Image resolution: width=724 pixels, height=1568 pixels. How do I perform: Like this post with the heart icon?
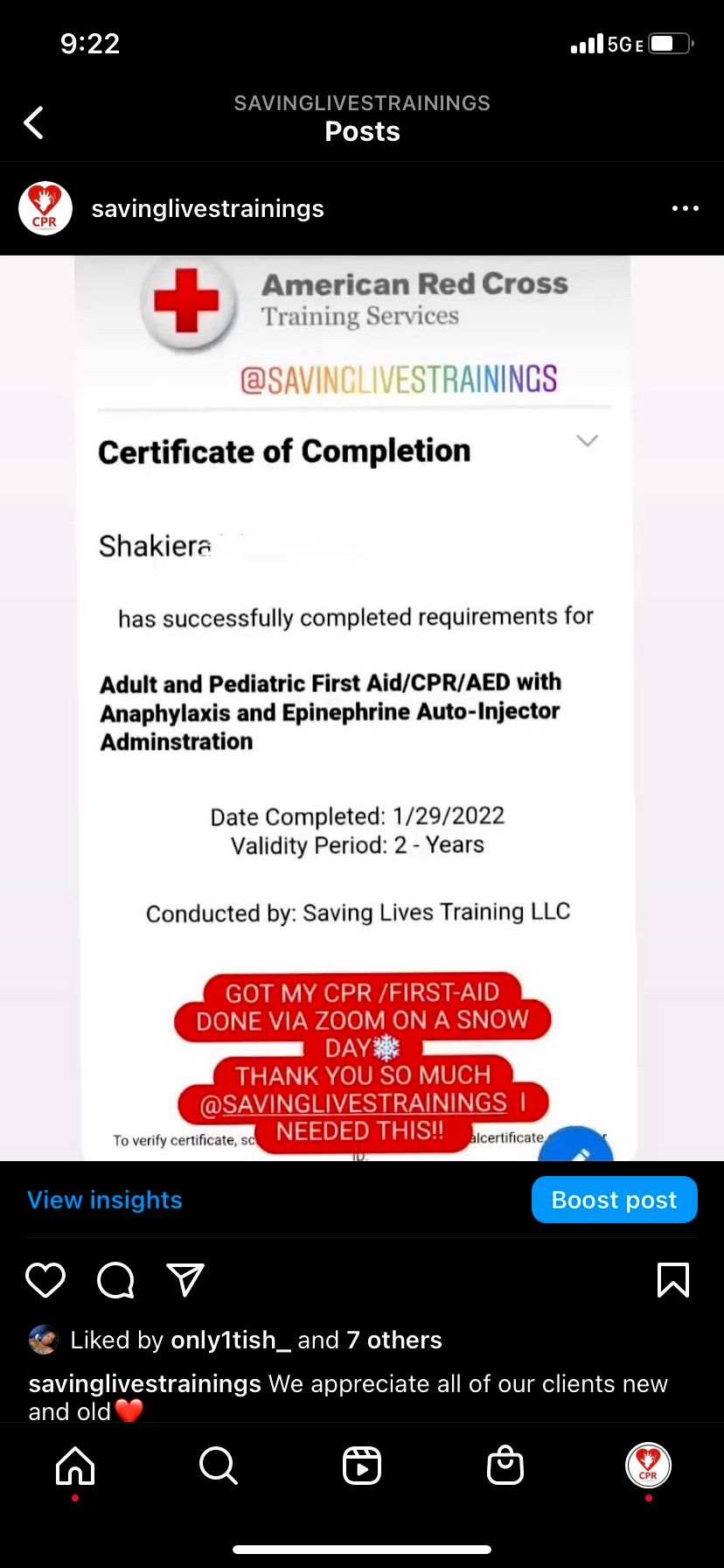[x=45, y=1280]
